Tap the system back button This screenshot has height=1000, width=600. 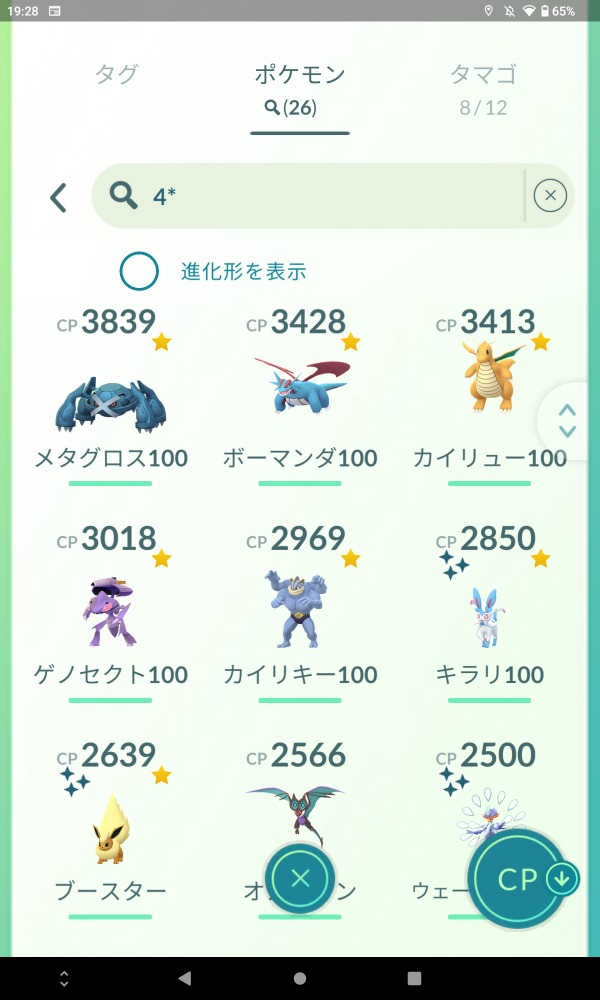(x=184, y=977)
